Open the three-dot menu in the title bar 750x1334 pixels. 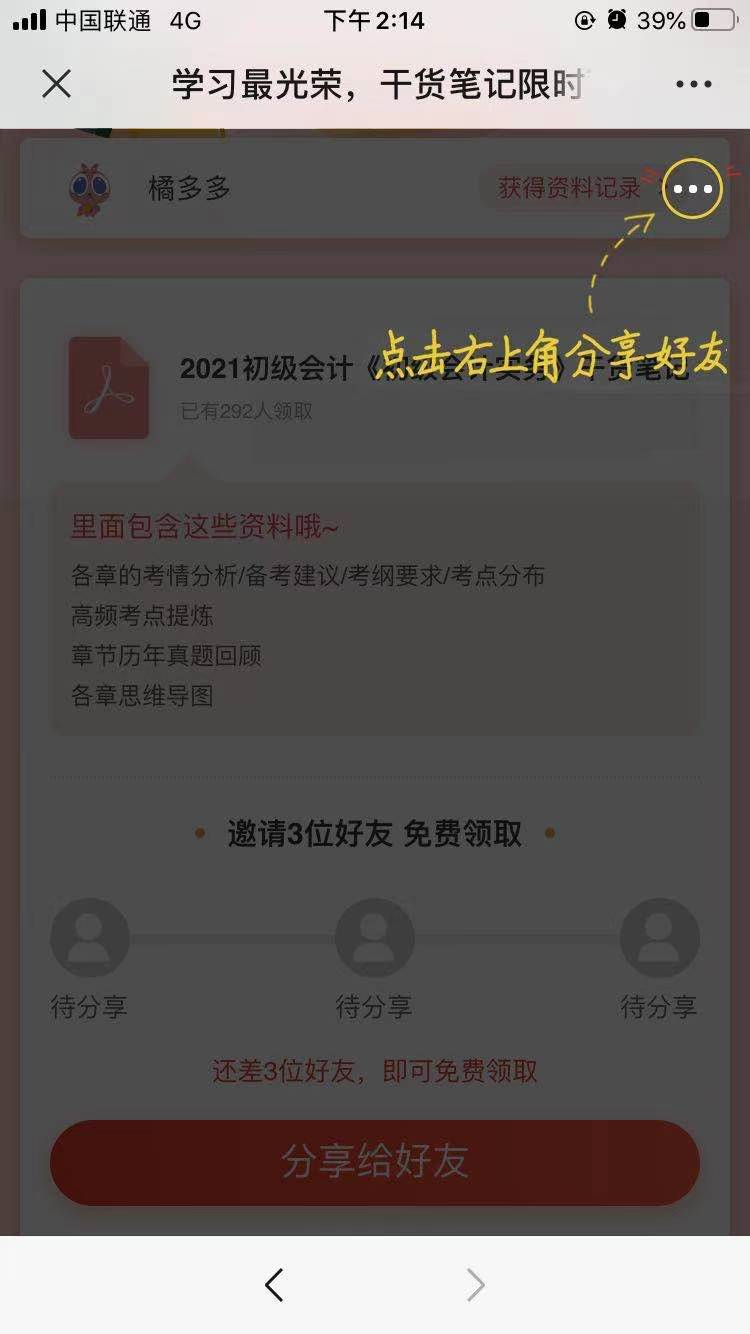[693, 84]
